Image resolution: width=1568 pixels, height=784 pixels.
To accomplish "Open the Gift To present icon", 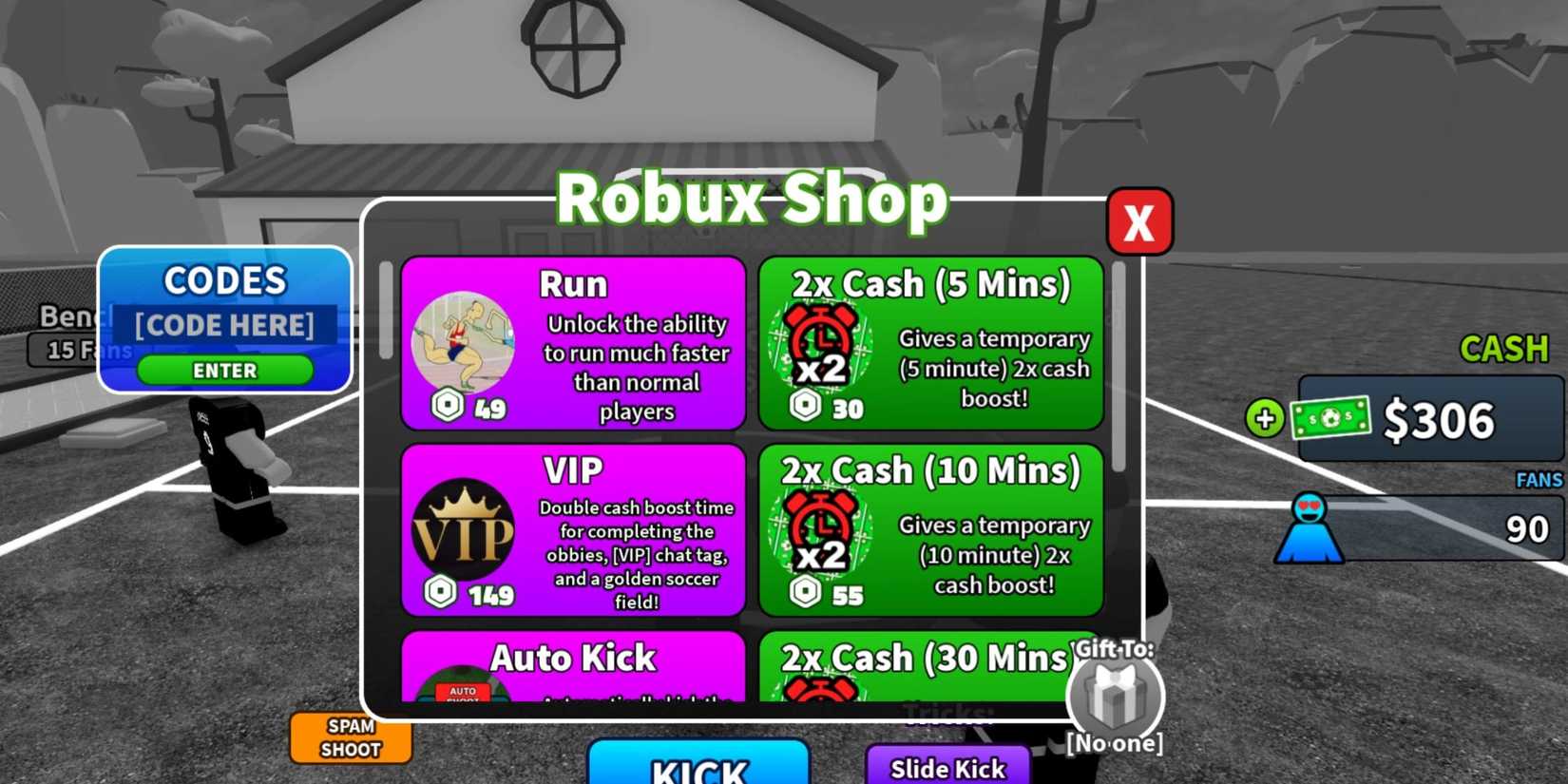I will 1116,698.
